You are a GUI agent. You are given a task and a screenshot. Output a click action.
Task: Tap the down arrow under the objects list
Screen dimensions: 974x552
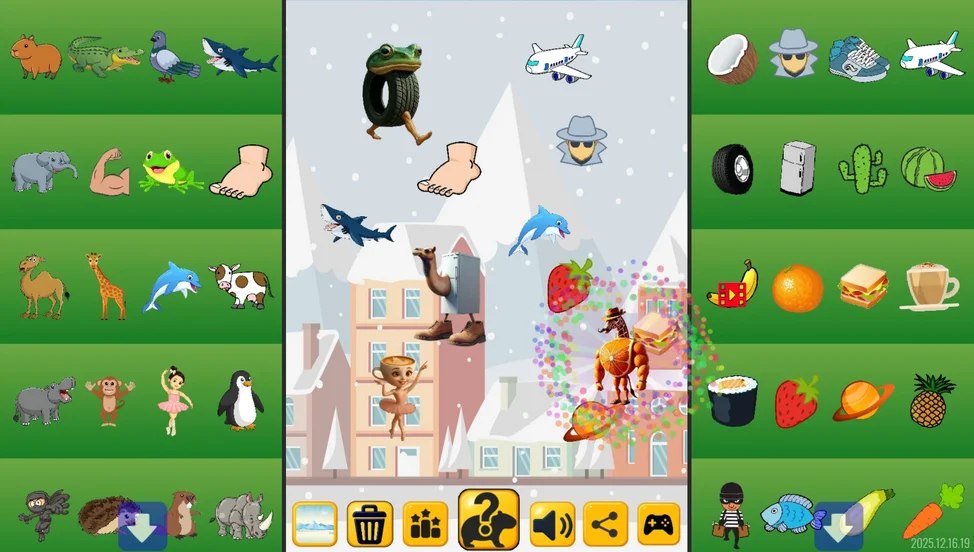pyautogui.click(x=838, y=525)
